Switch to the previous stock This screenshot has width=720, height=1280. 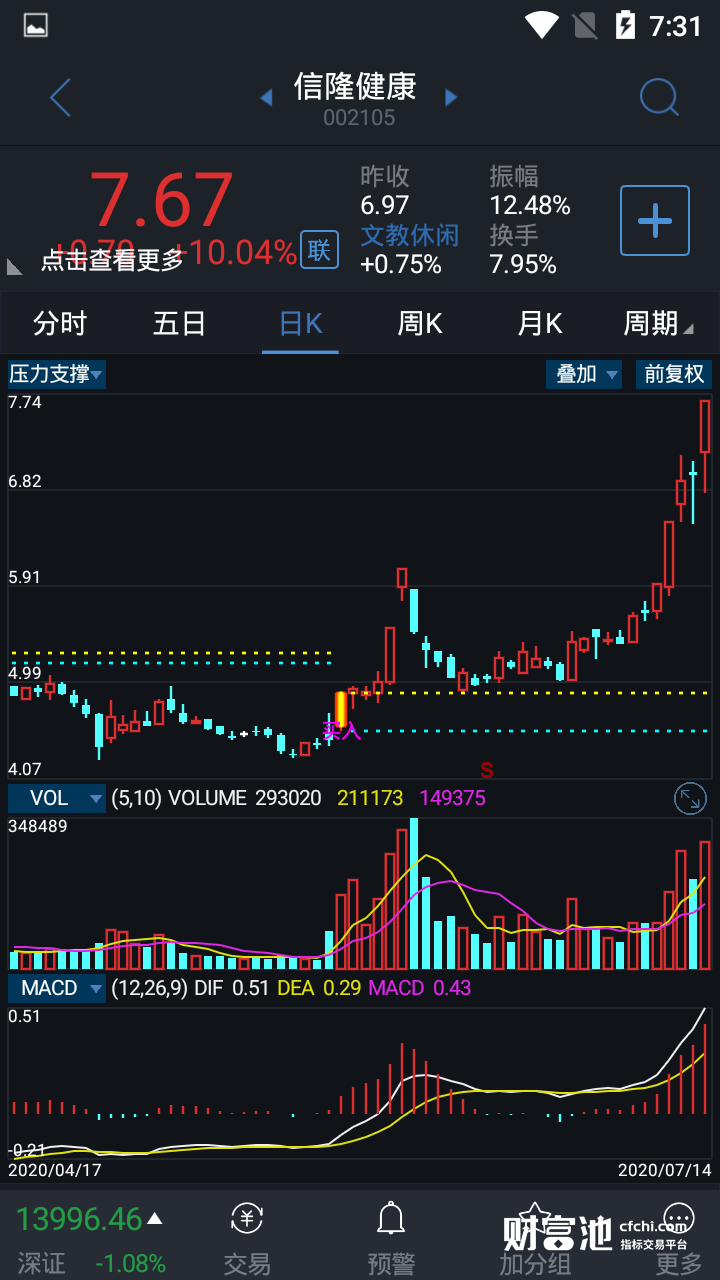point(266,97)
